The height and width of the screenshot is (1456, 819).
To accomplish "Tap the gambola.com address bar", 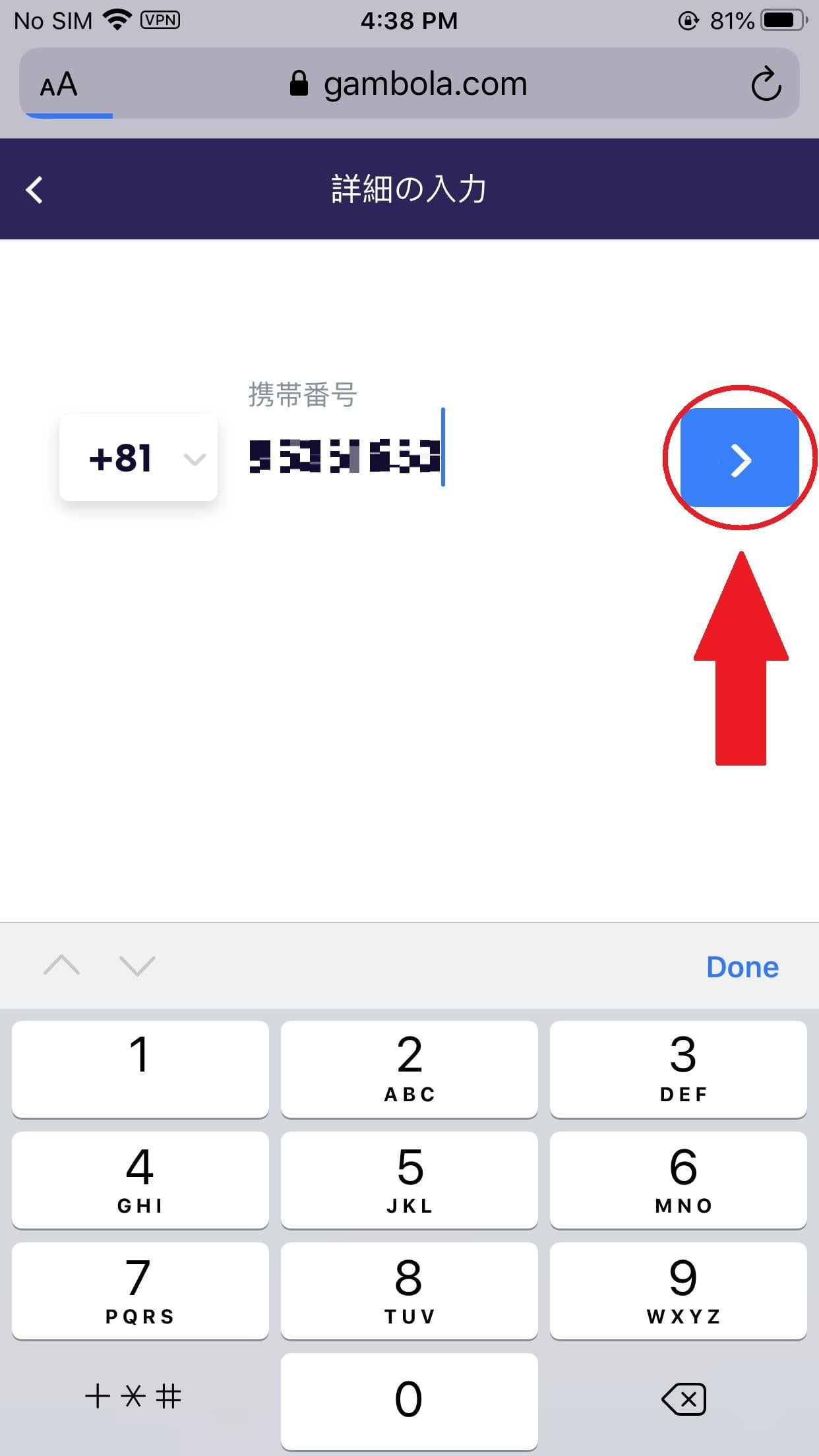I will coord(409,84).
